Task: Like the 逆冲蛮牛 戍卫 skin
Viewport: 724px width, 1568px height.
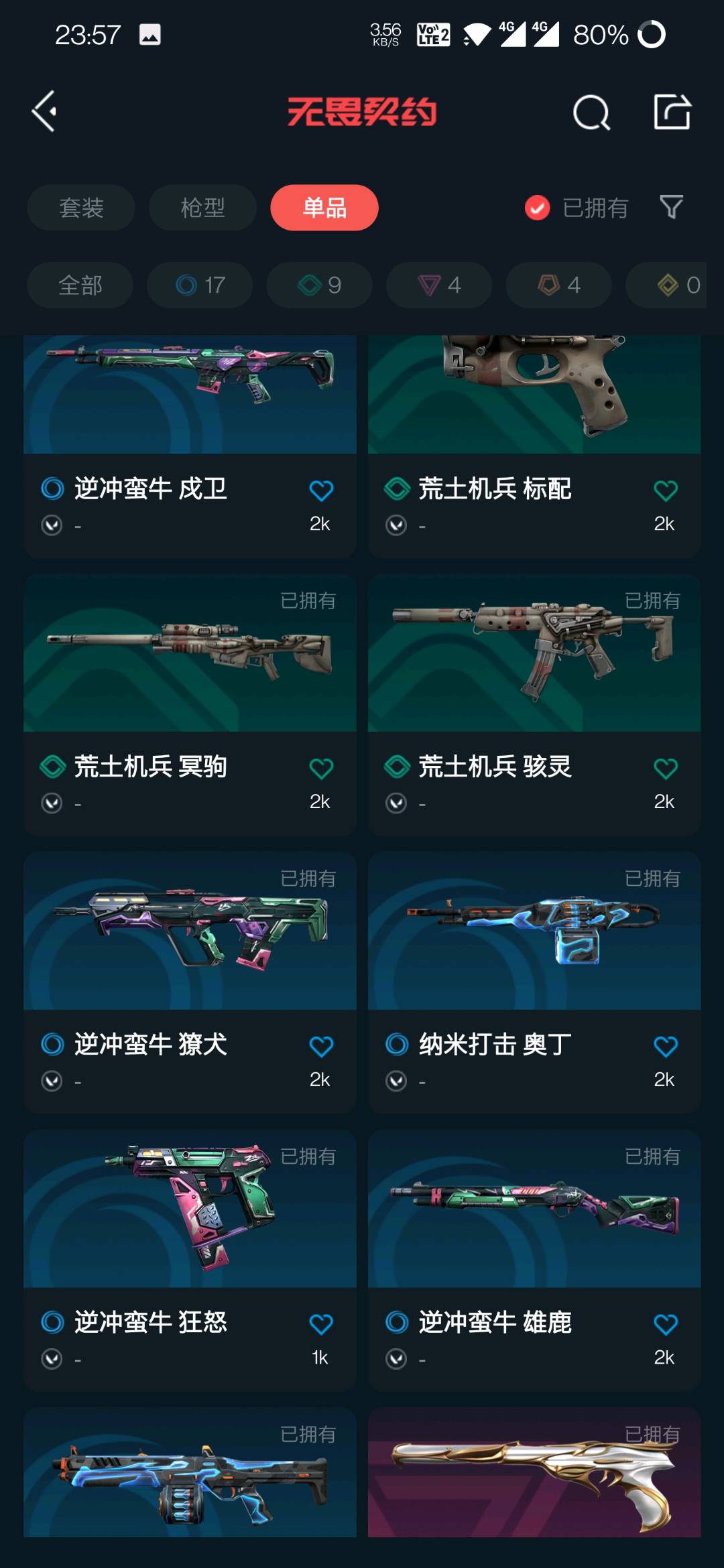Action: pos(321,491)
